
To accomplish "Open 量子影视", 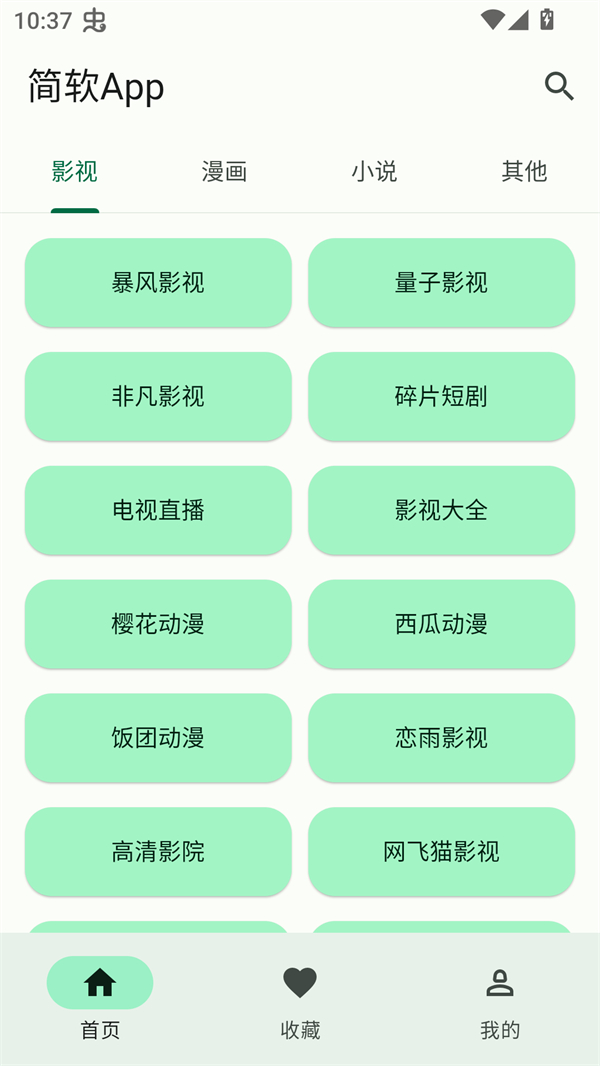I will tap(441, 282).
